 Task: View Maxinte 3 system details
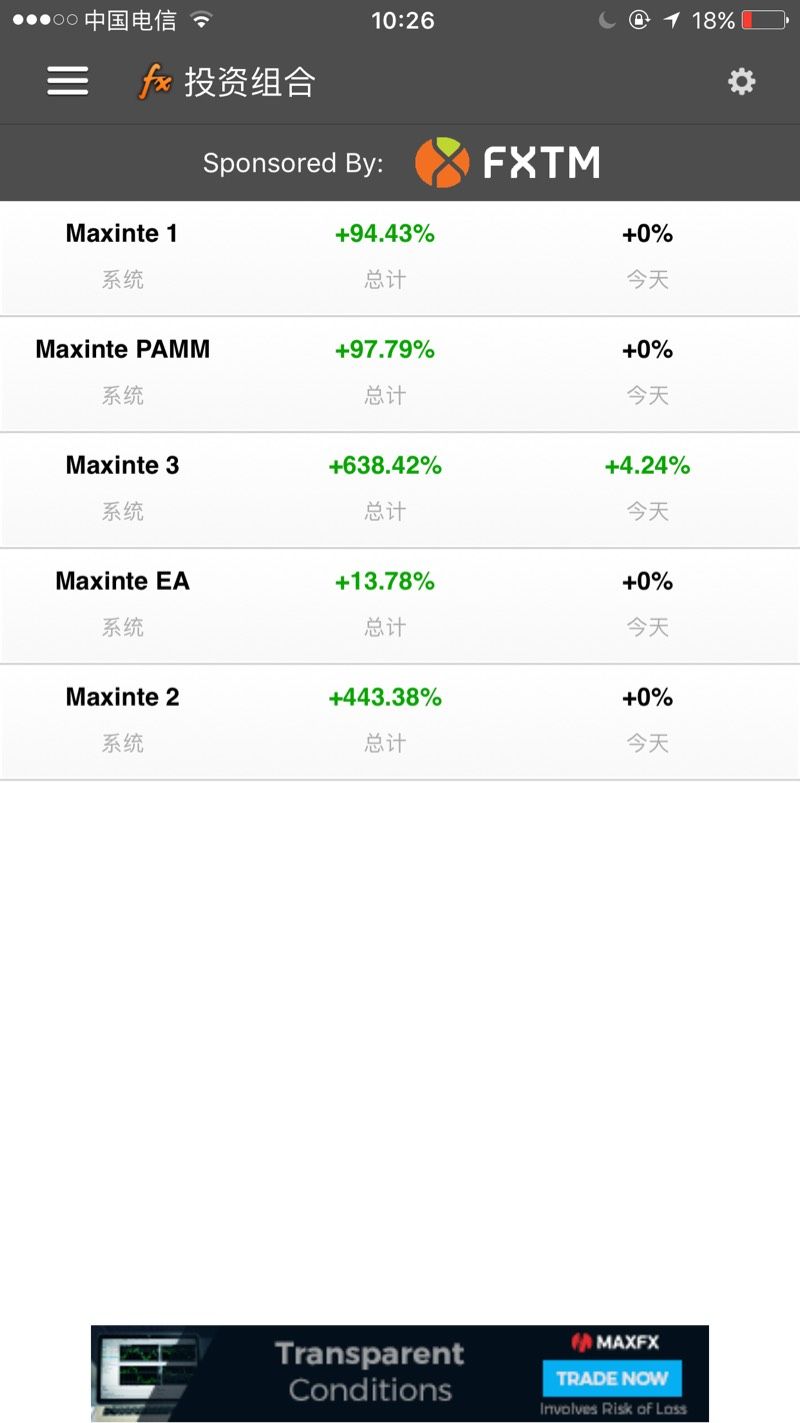[400, 491]
